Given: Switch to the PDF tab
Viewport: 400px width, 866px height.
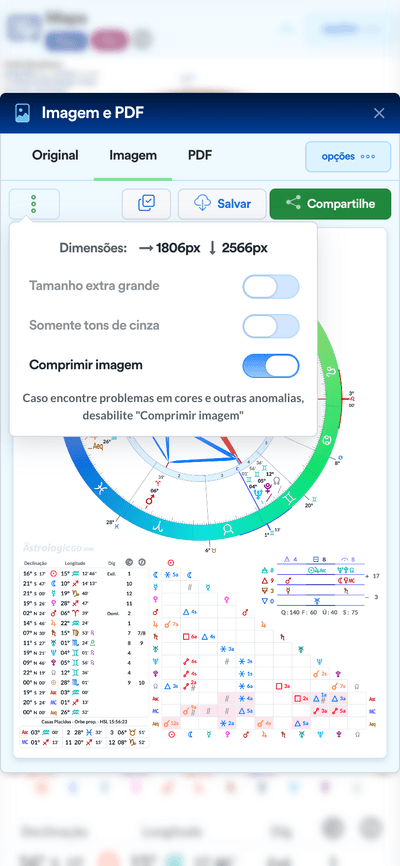Looking at the screenshot, I should pyautogui.click(x=200, y=155).
